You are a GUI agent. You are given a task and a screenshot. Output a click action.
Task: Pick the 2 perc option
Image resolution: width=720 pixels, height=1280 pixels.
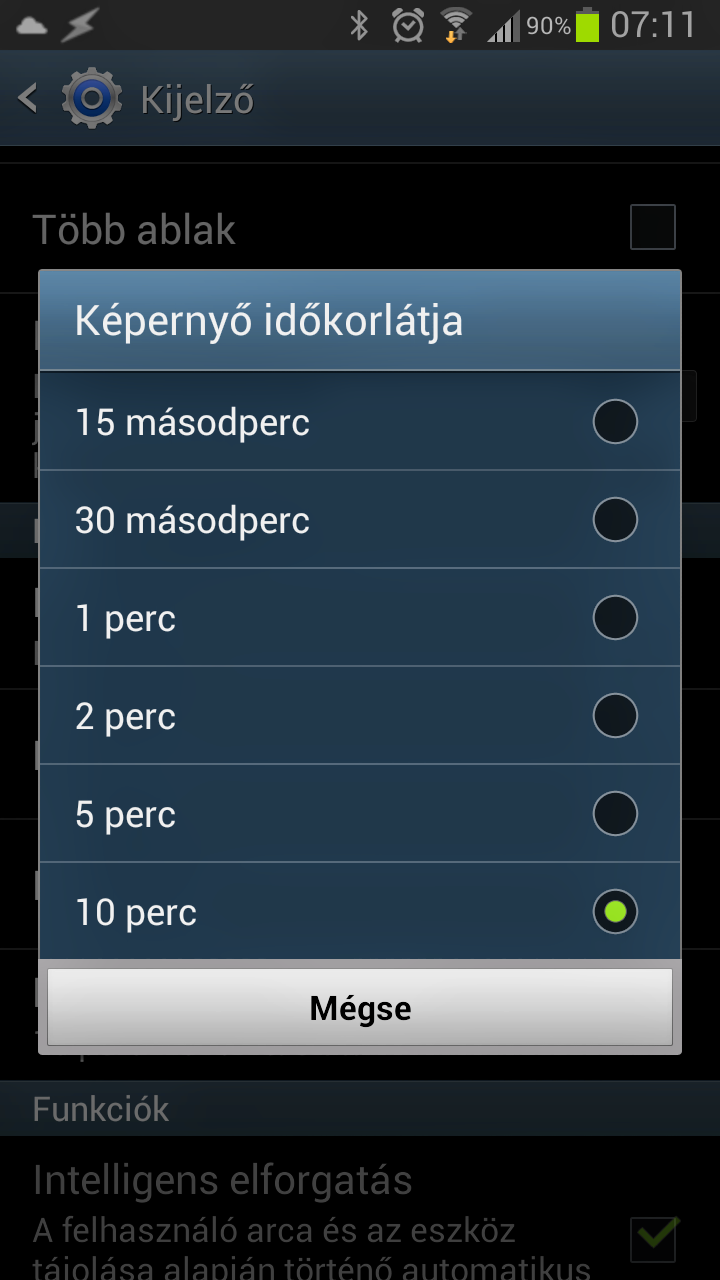360,715
